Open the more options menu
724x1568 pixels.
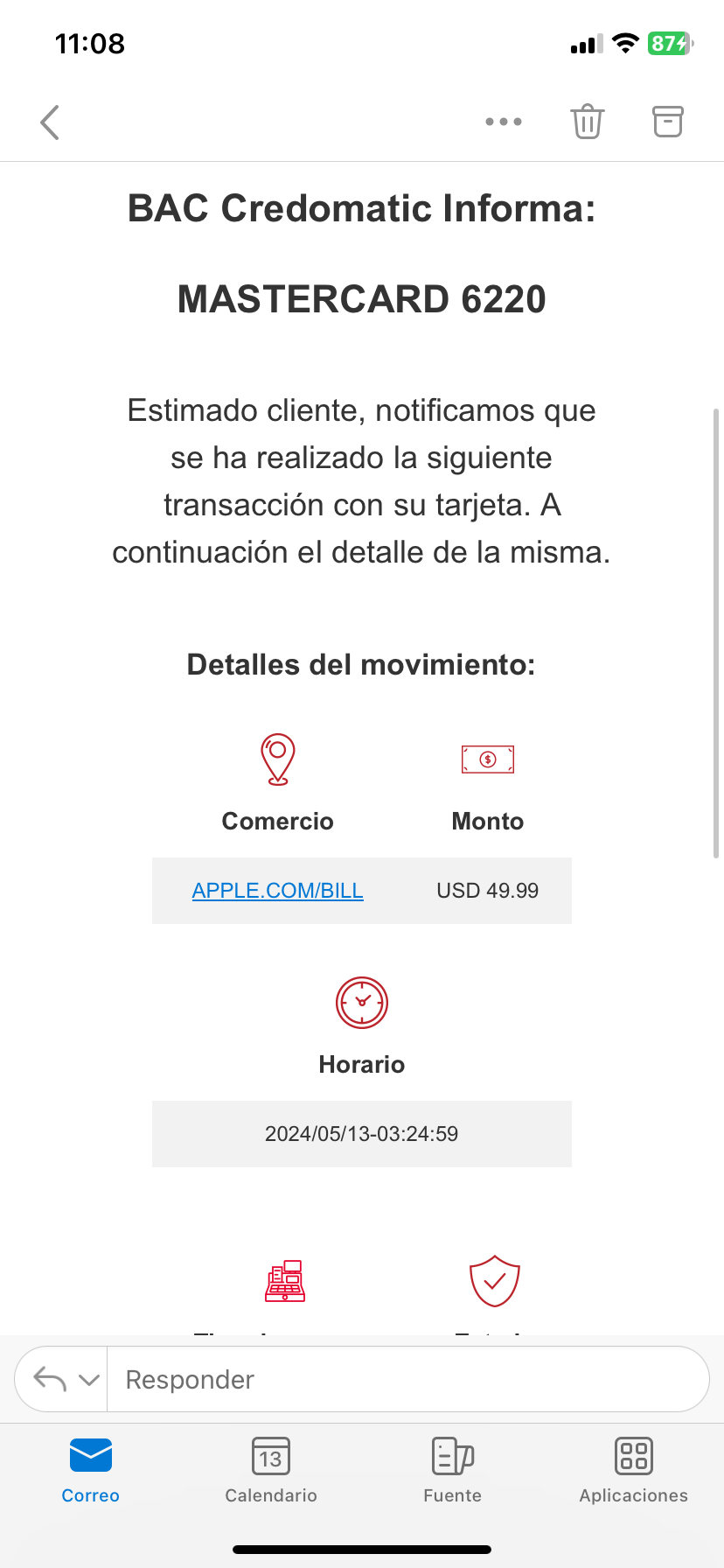[504, 122]
